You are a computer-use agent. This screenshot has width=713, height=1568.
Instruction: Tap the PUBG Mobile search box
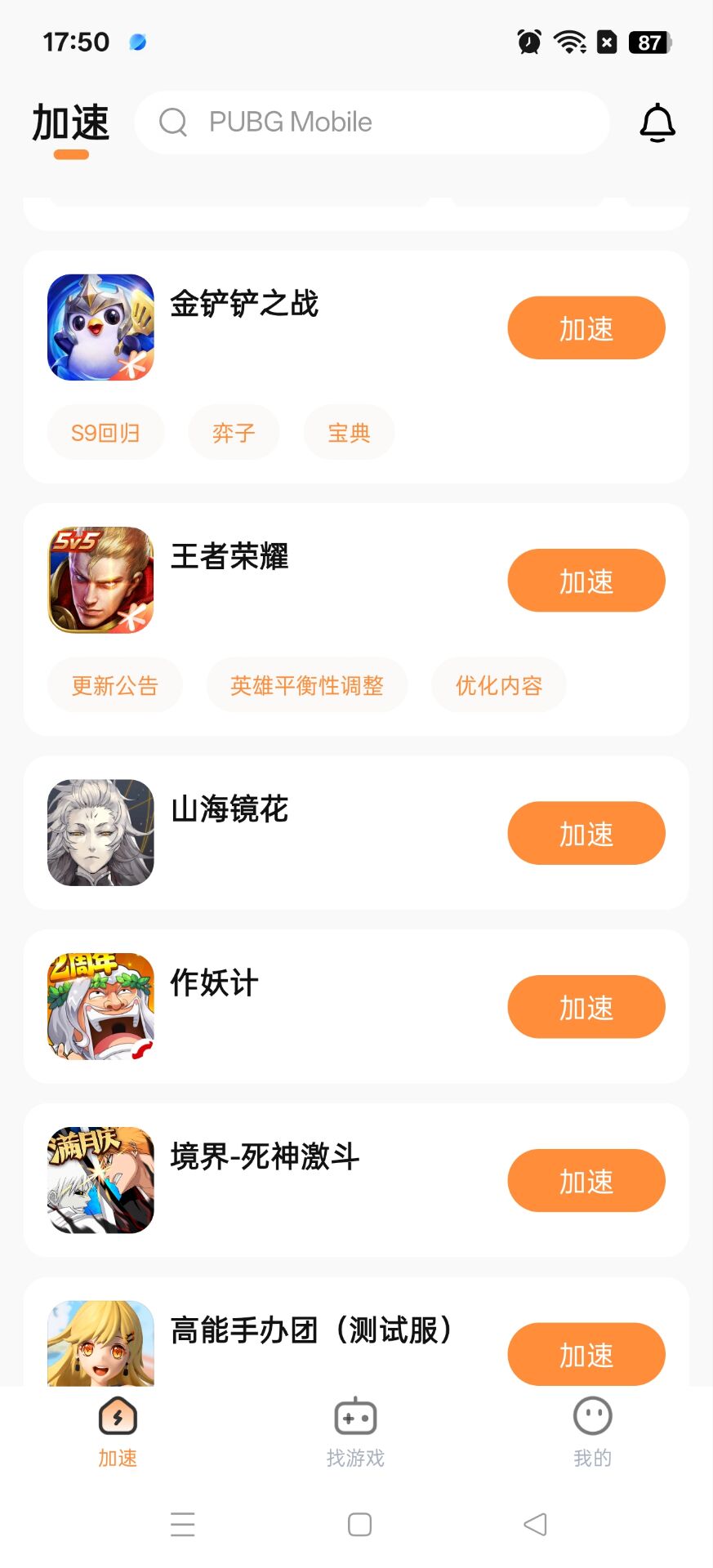(372, 122)
